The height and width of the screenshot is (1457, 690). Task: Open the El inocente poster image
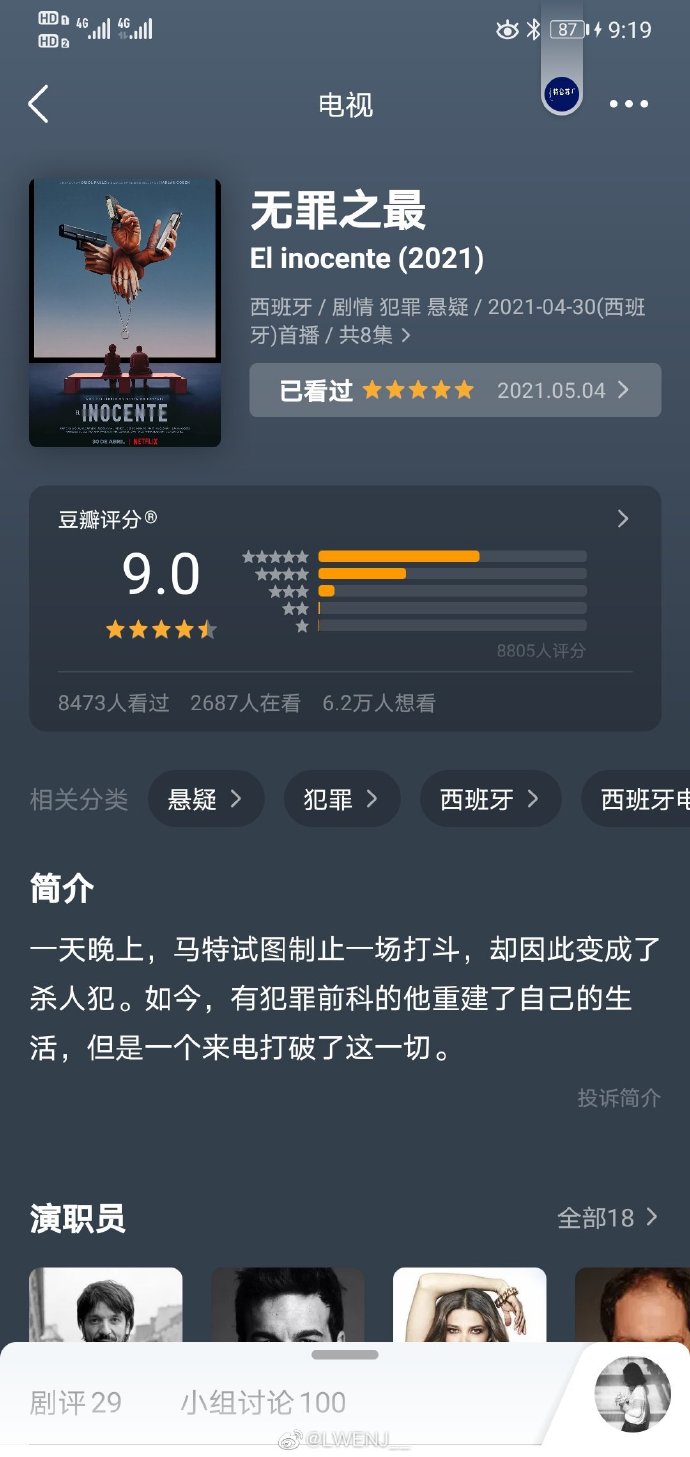(125, 312)
